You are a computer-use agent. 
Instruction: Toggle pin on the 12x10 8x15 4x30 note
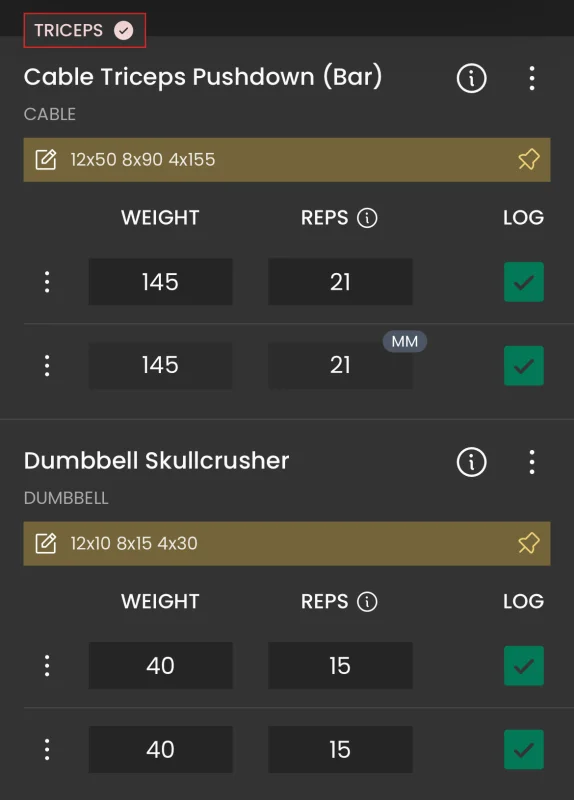point(529,543)
